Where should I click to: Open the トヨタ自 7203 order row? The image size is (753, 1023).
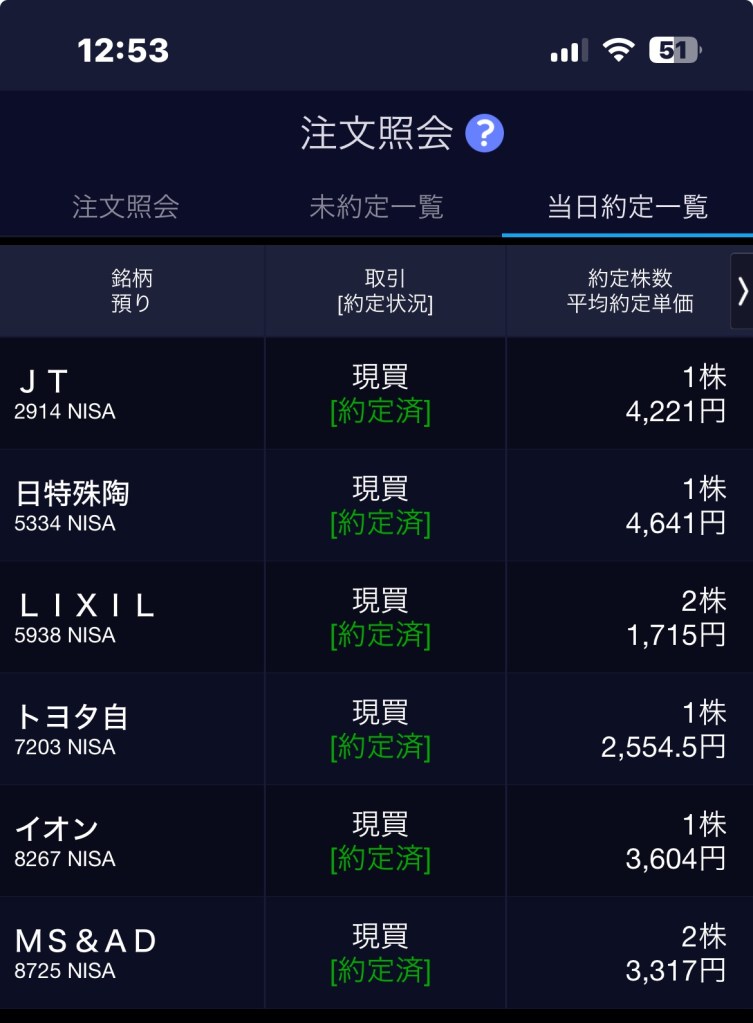[376, 729]
